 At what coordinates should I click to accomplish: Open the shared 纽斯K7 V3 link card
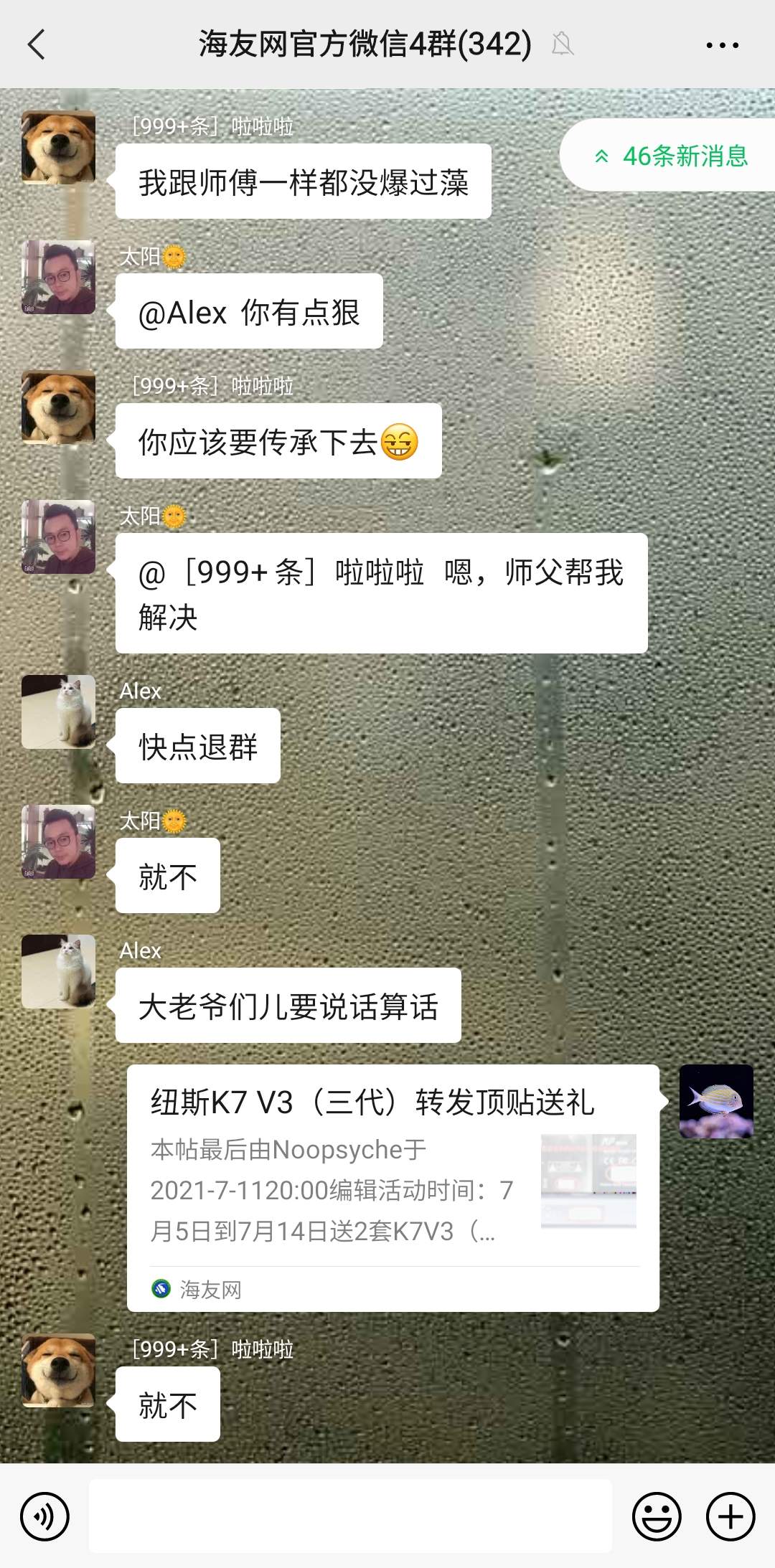393,1188
